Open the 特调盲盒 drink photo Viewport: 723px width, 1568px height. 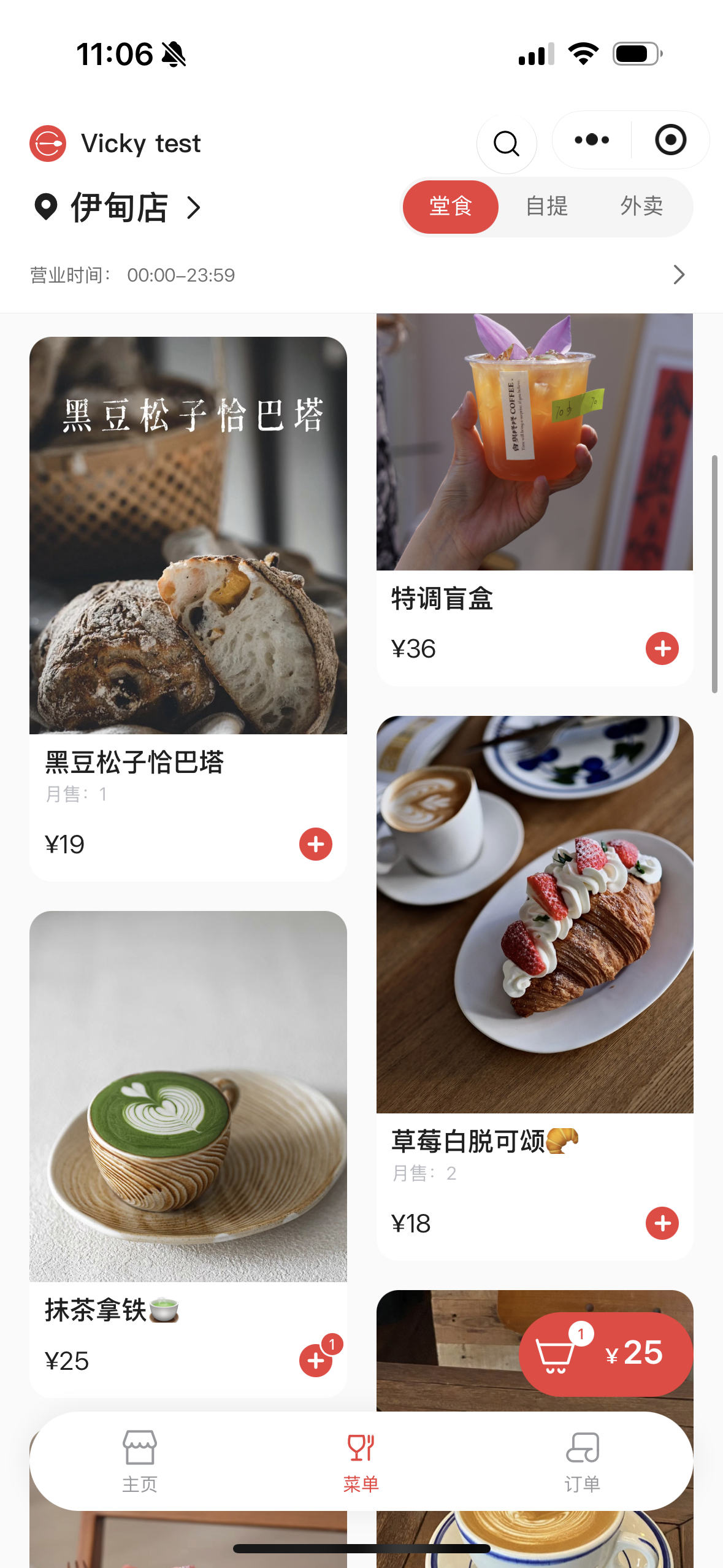(x=535, y=442)
